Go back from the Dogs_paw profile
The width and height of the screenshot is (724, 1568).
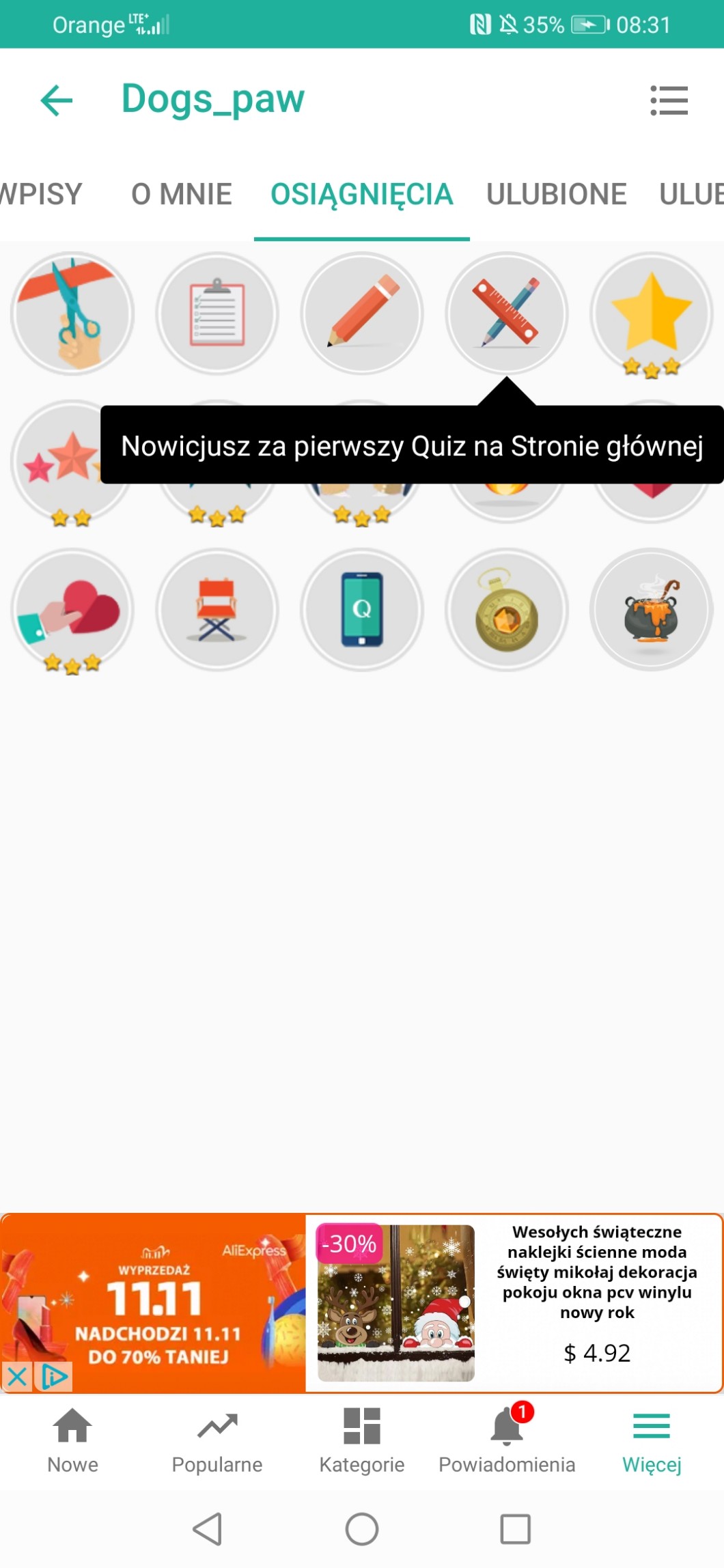click(57, 101)
